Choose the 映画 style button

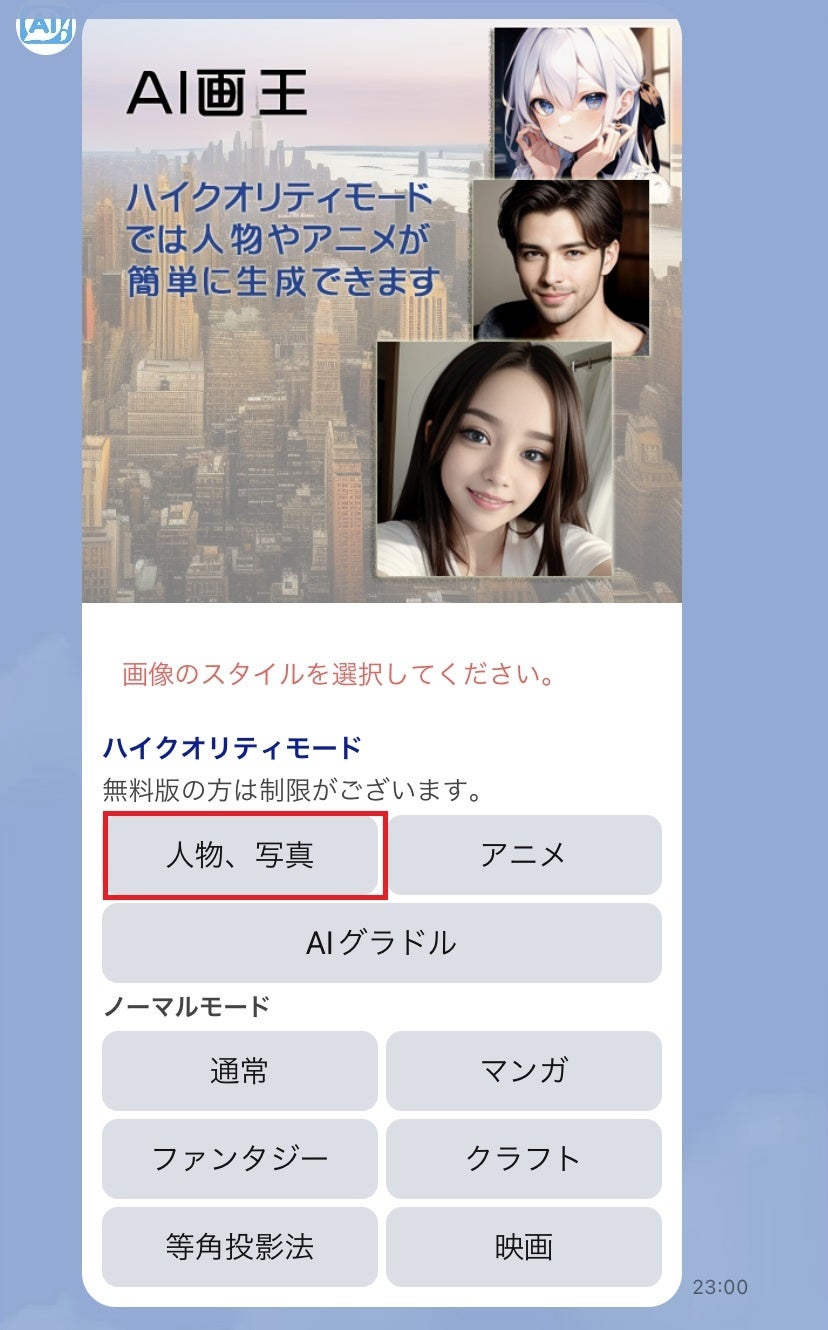[524, 1247]
